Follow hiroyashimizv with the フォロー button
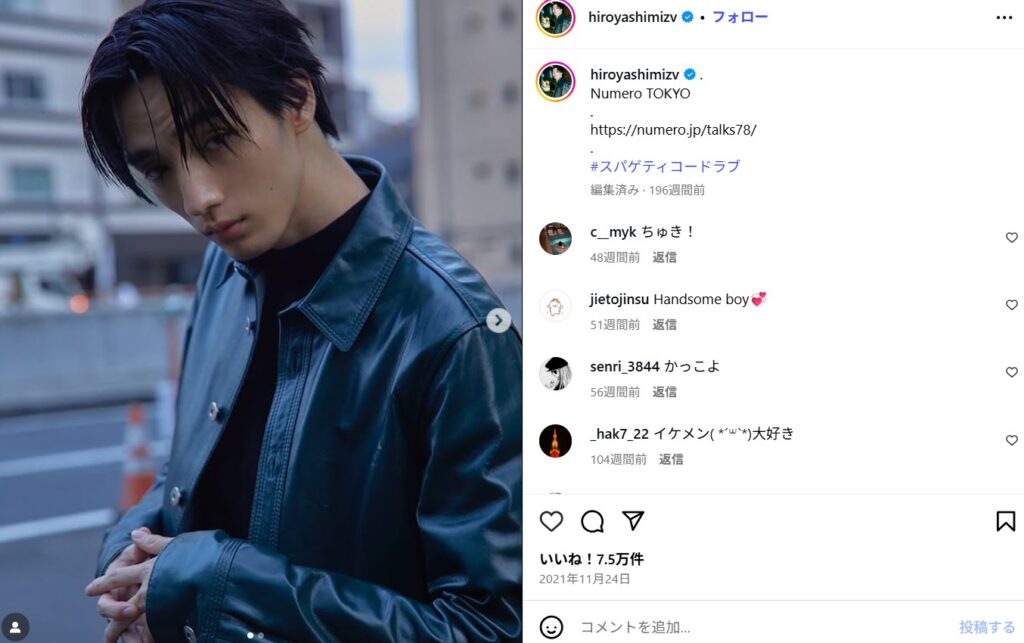The height and width of the screenshot is (643, 1024). click(740, 17)
